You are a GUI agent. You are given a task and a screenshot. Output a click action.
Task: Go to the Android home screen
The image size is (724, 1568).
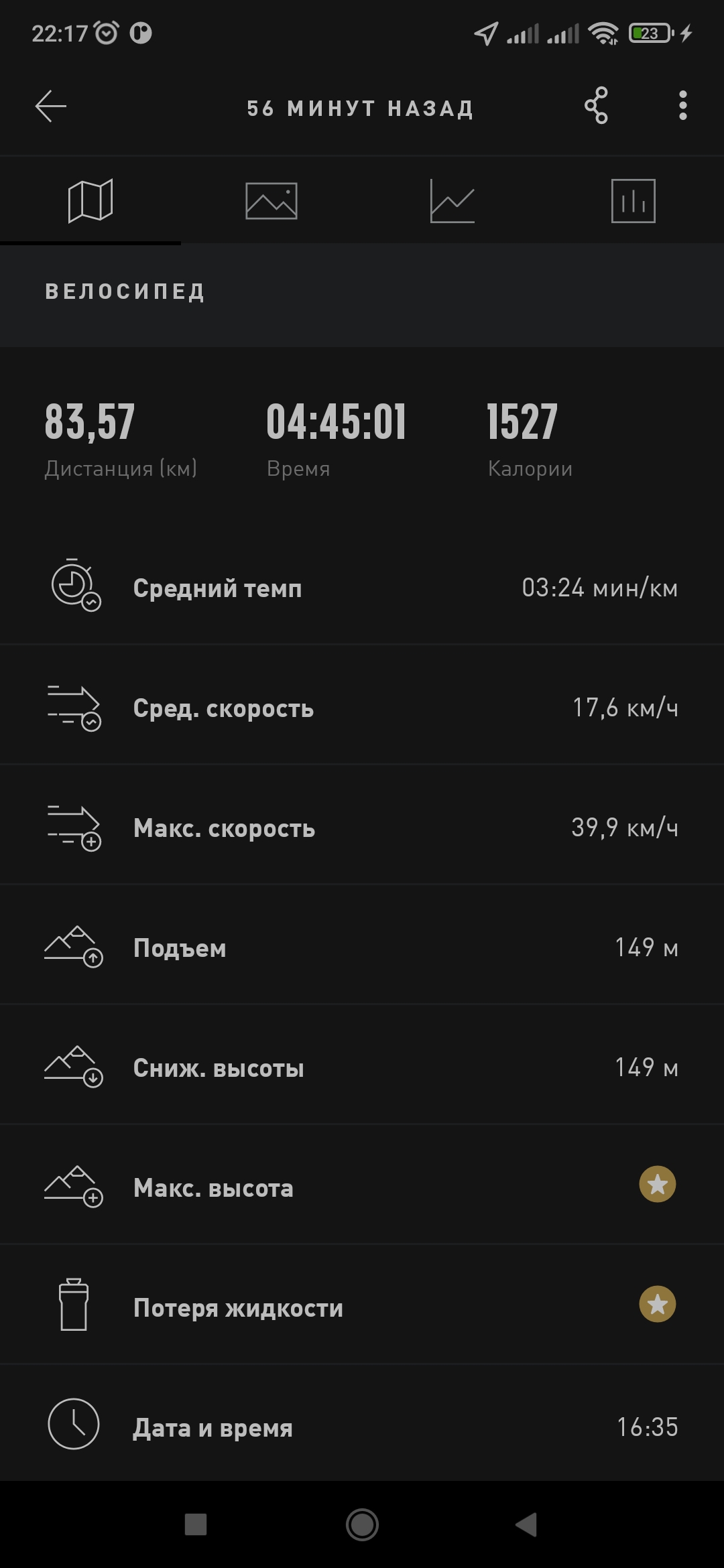362,1525
